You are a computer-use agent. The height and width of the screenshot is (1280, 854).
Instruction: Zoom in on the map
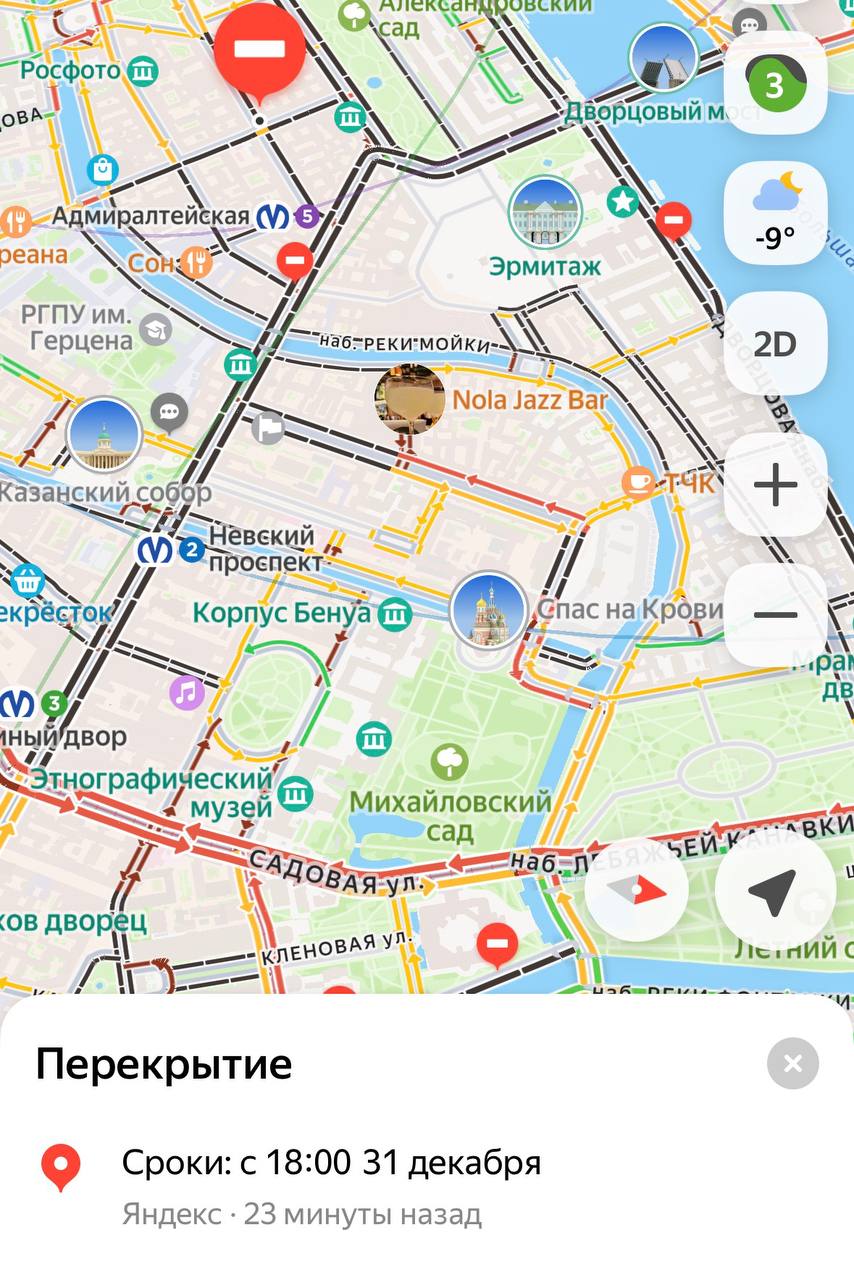775,486
